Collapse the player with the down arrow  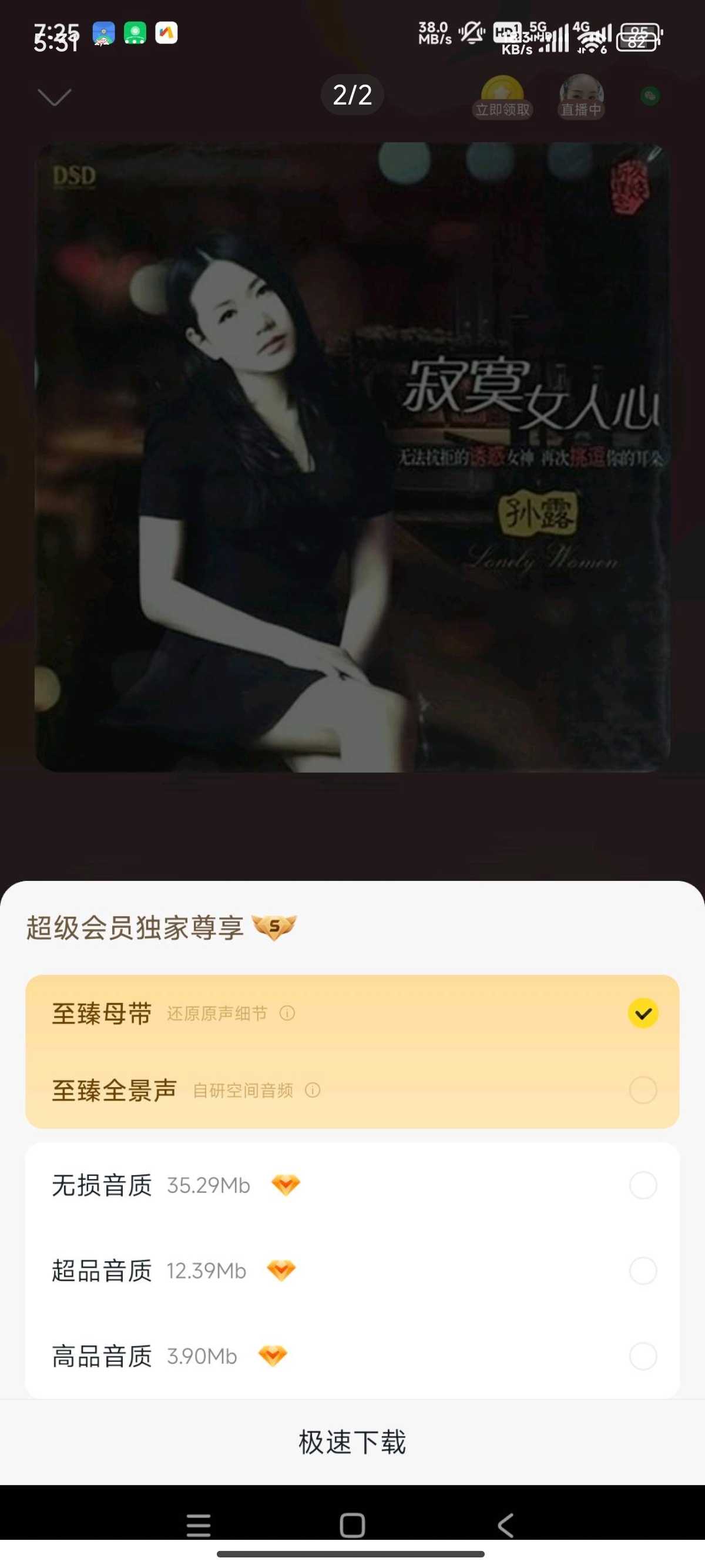coord(54,97)
